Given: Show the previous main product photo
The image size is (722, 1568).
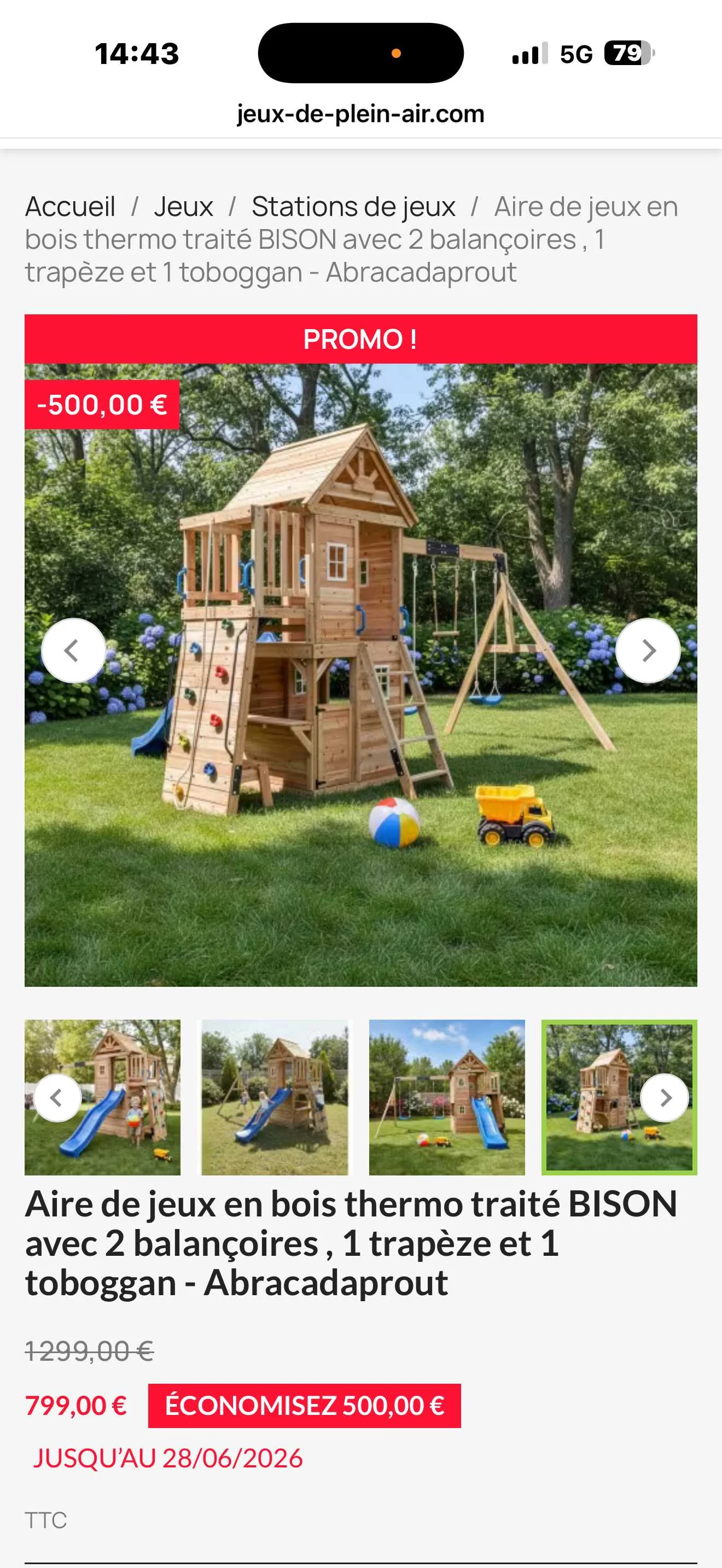Looking at the screenshot, I should (74, 650).
